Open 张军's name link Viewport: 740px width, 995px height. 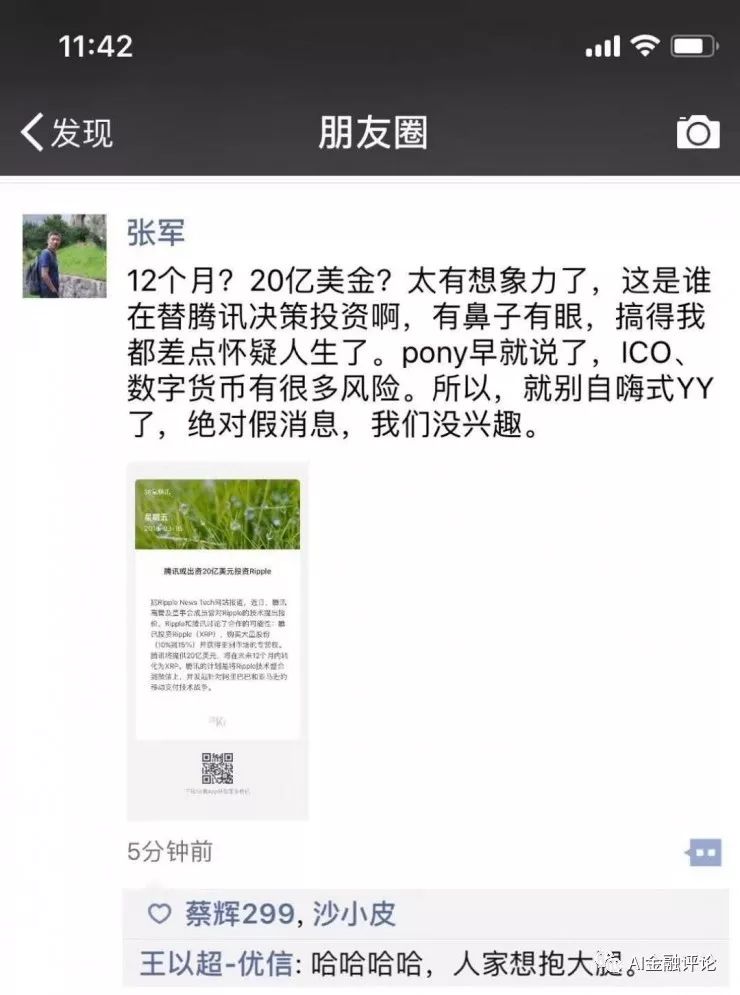[155, 232]
